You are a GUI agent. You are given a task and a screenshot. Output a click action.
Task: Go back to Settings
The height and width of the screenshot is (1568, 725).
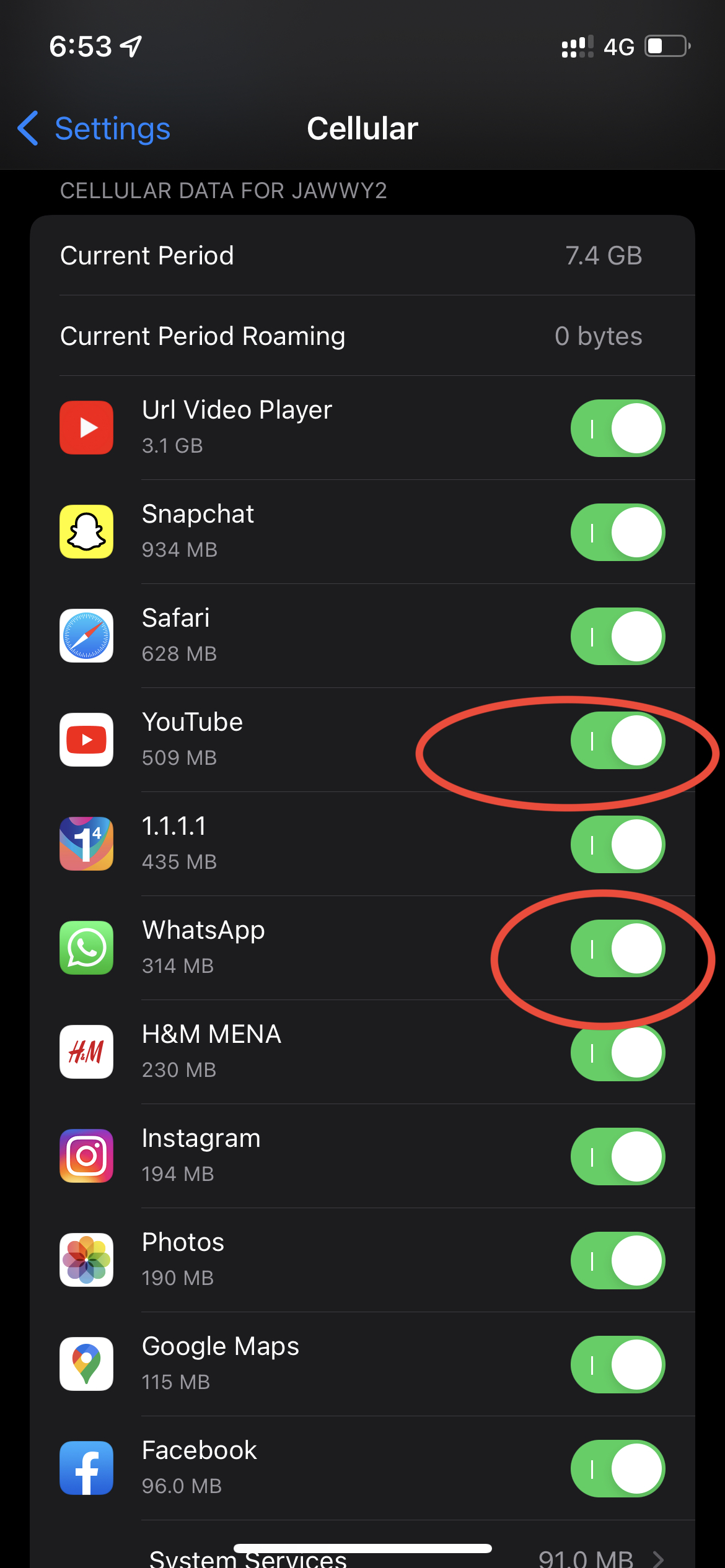[94, 129]
